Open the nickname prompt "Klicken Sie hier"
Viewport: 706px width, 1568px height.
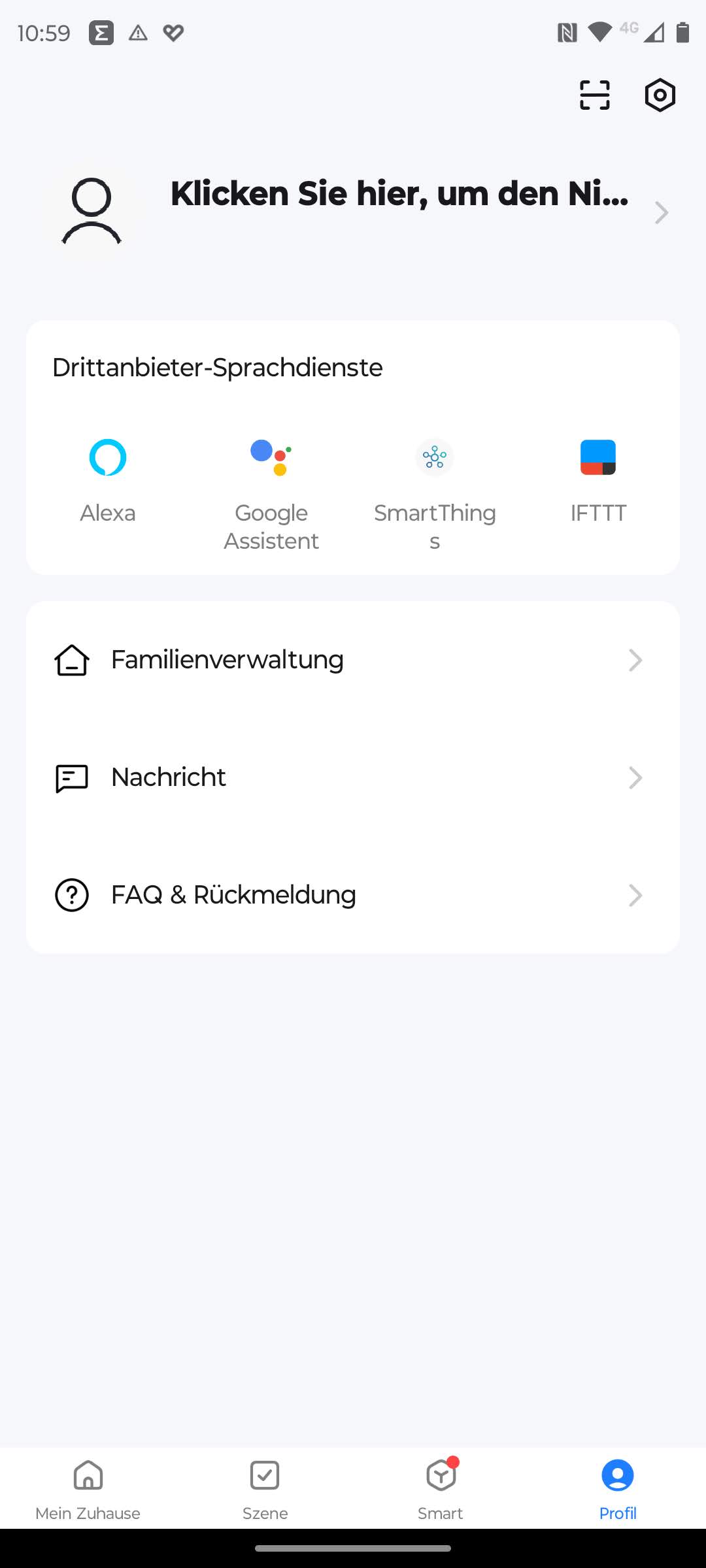pos(399,195)
